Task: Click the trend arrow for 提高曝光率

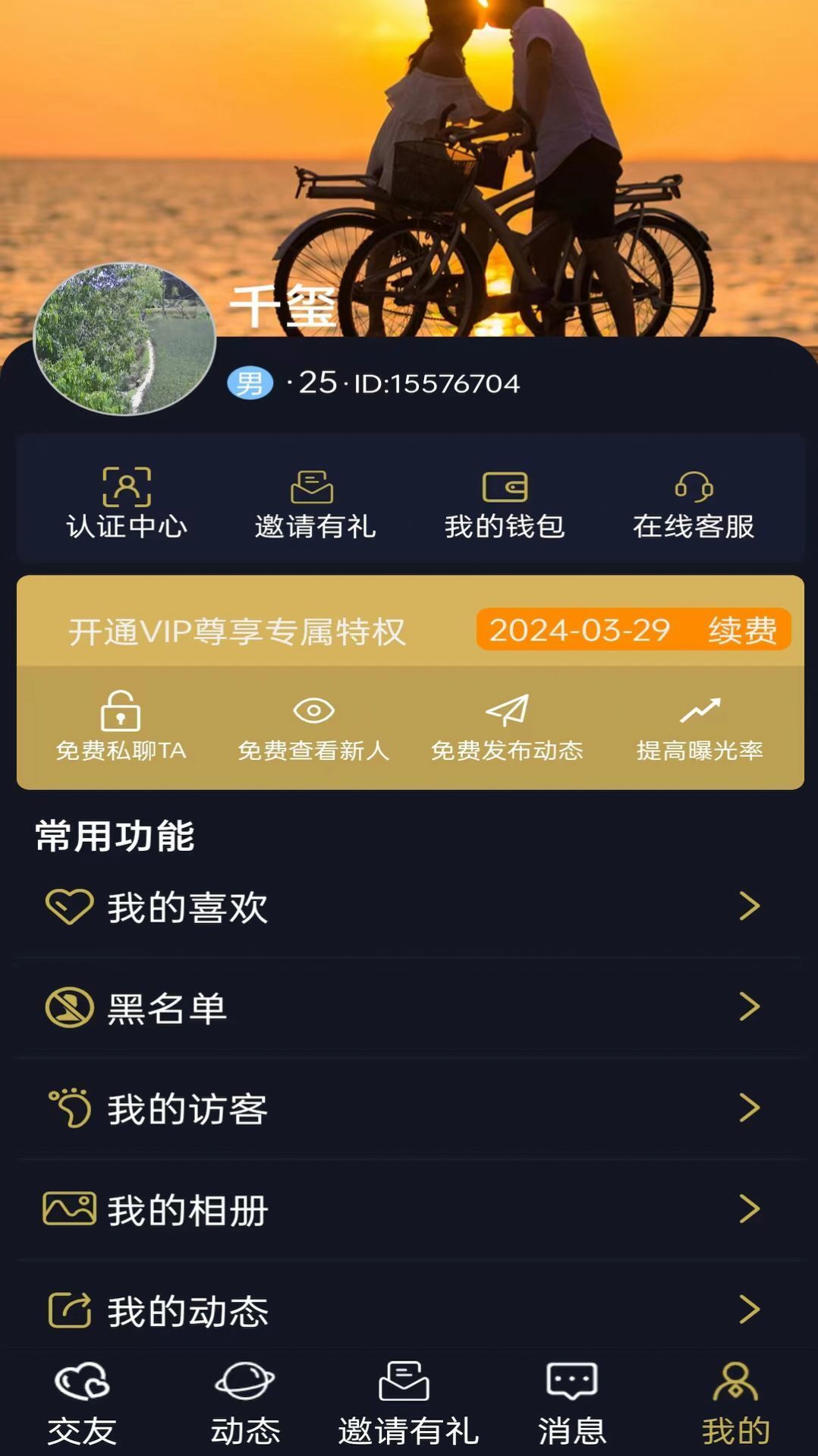Action: click(x=699, y=711)
